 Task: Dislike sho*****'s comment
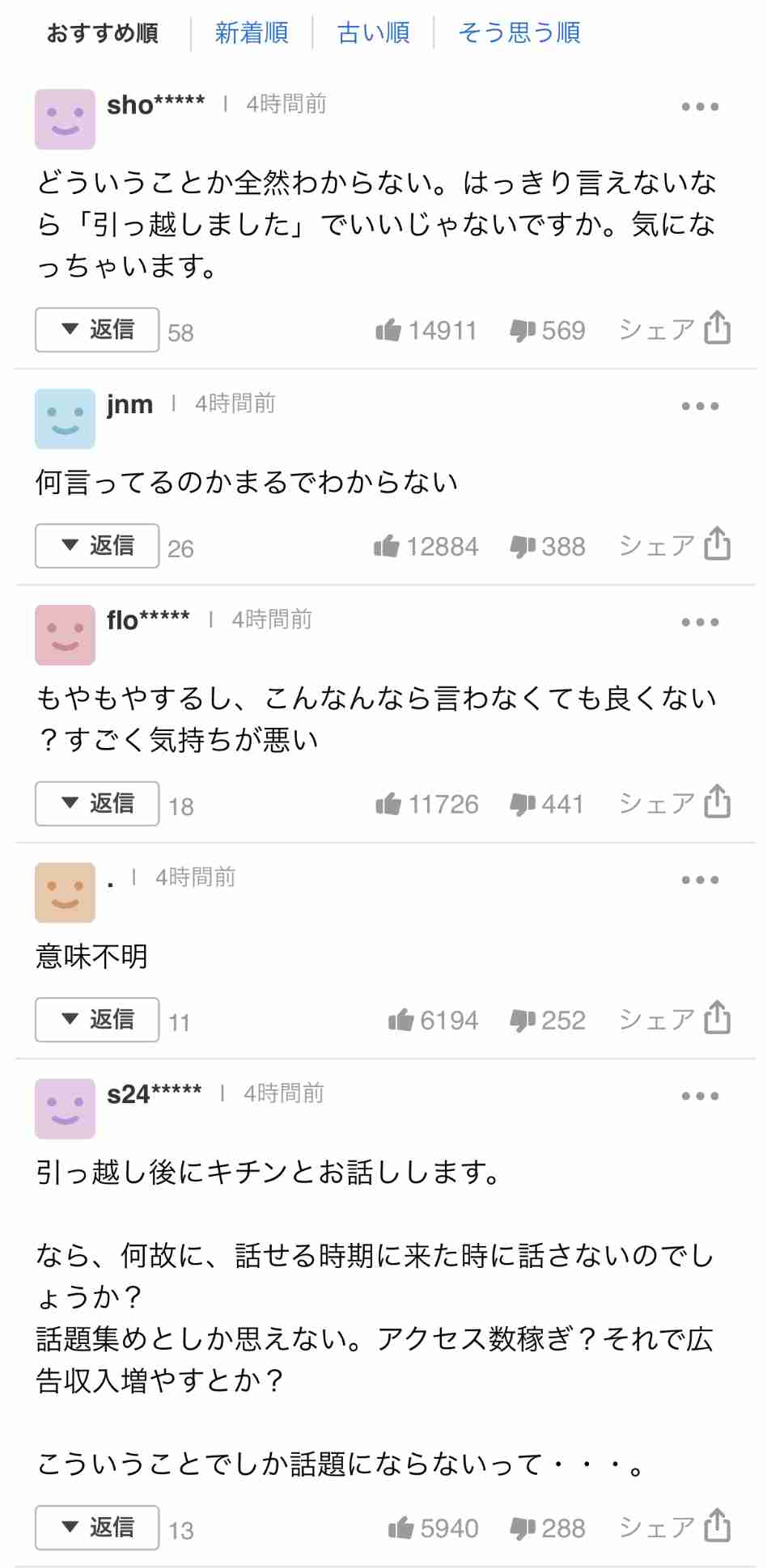click(523, 330)
